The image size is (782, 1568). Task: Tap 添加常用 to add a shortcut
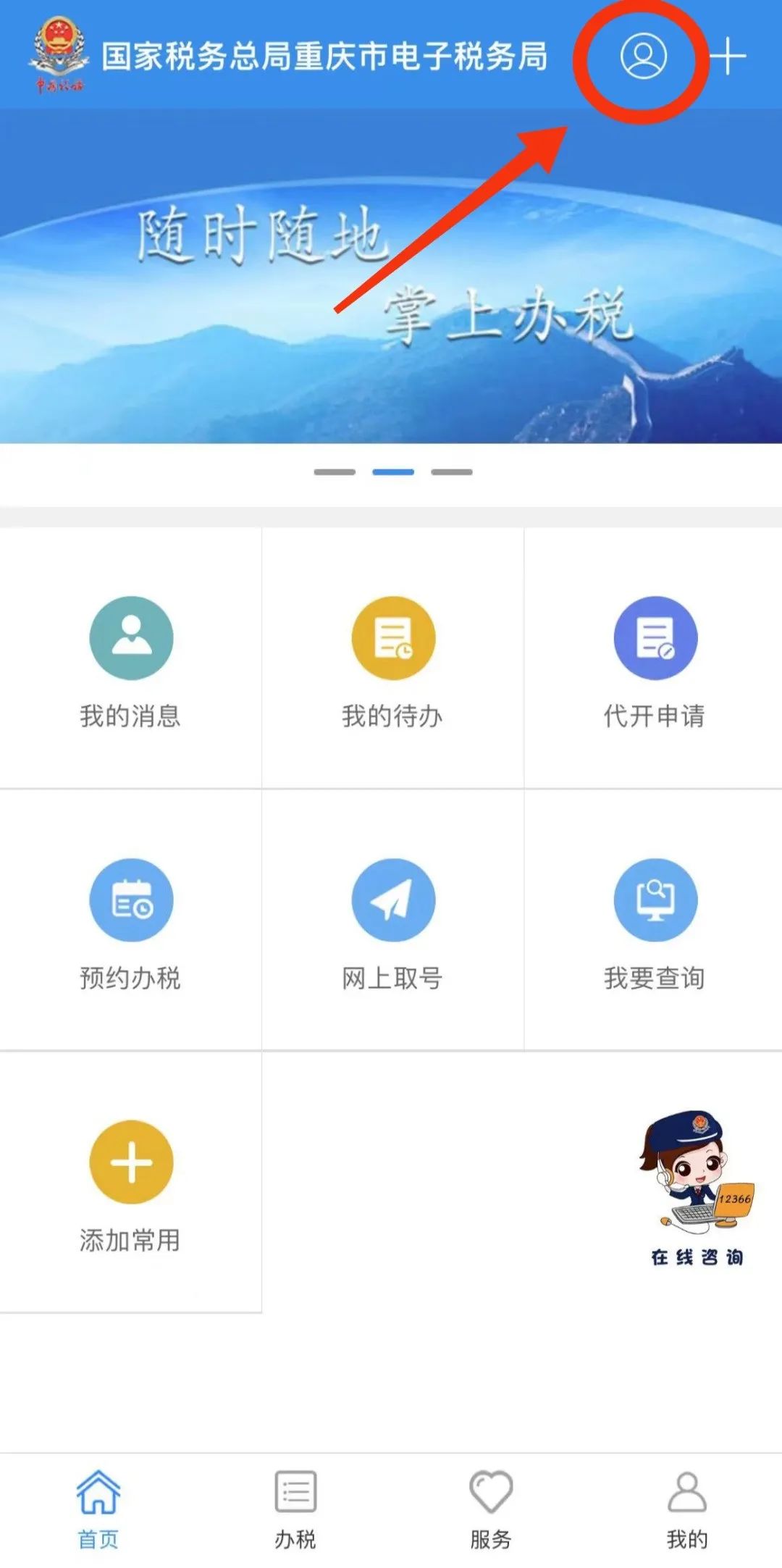click(131, 1183)
